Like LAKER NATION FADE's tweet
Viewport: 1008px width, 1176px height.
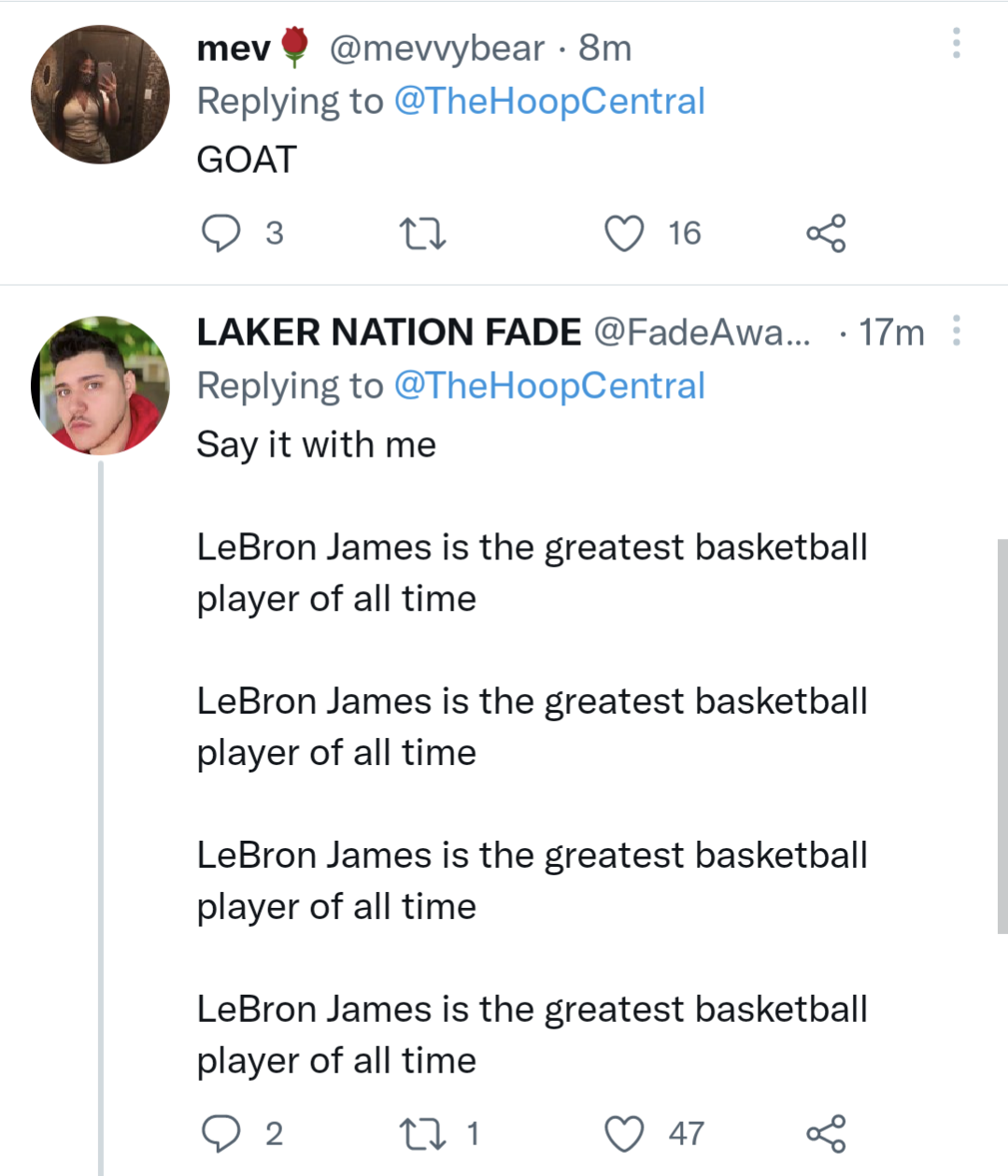[x=624, y=1133]
